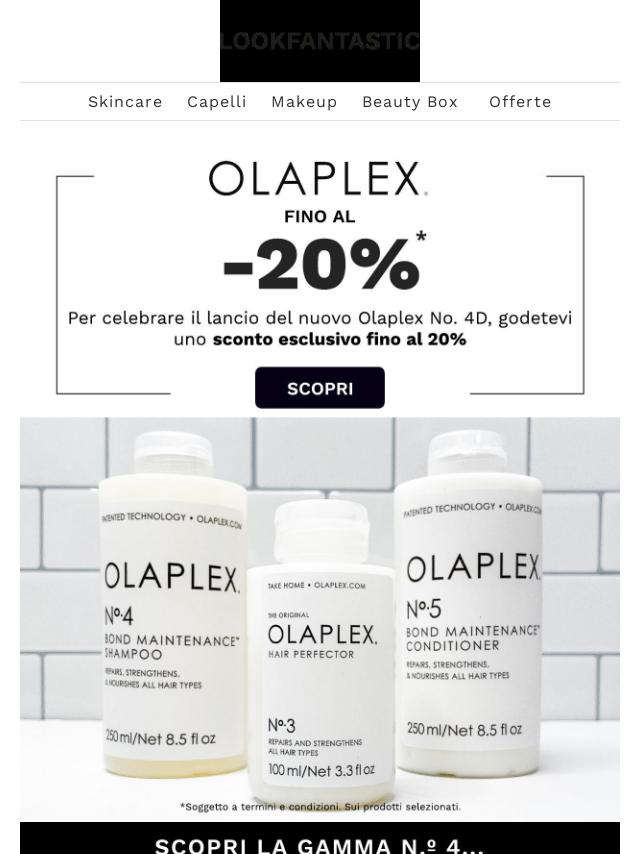The image size is (640, 854).
Task: Open the Skincare category
Action: pos(125,102)
